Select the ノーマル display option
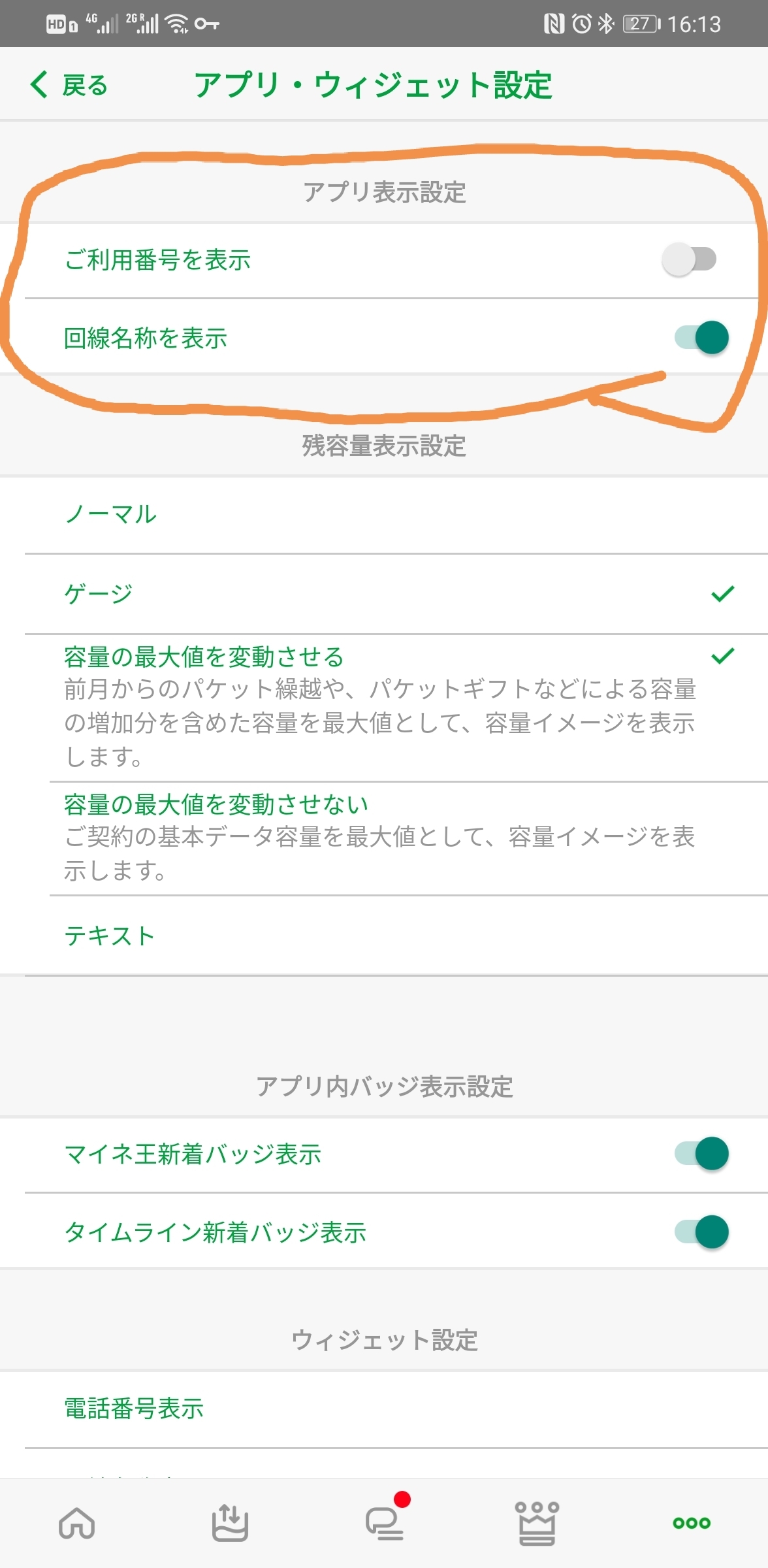768x1568 pixels. pyautogui.click(x=384, y=515)
